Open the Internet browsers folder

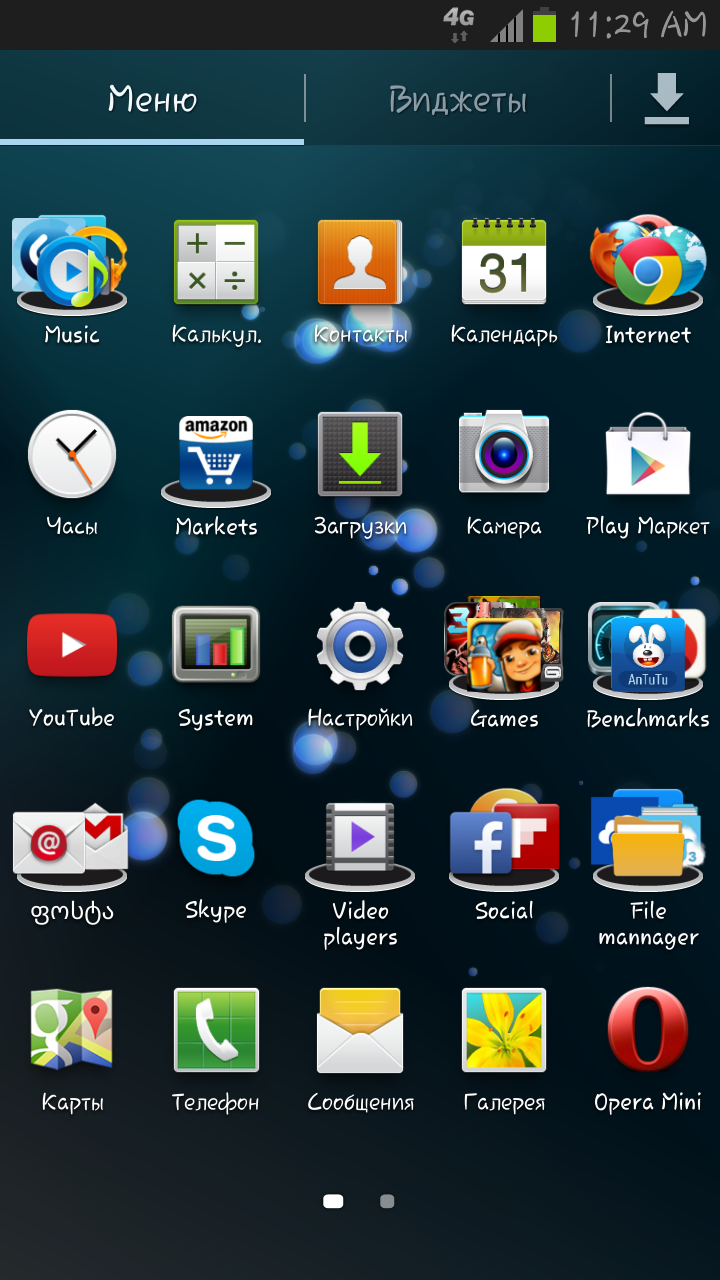click(647, 263)
